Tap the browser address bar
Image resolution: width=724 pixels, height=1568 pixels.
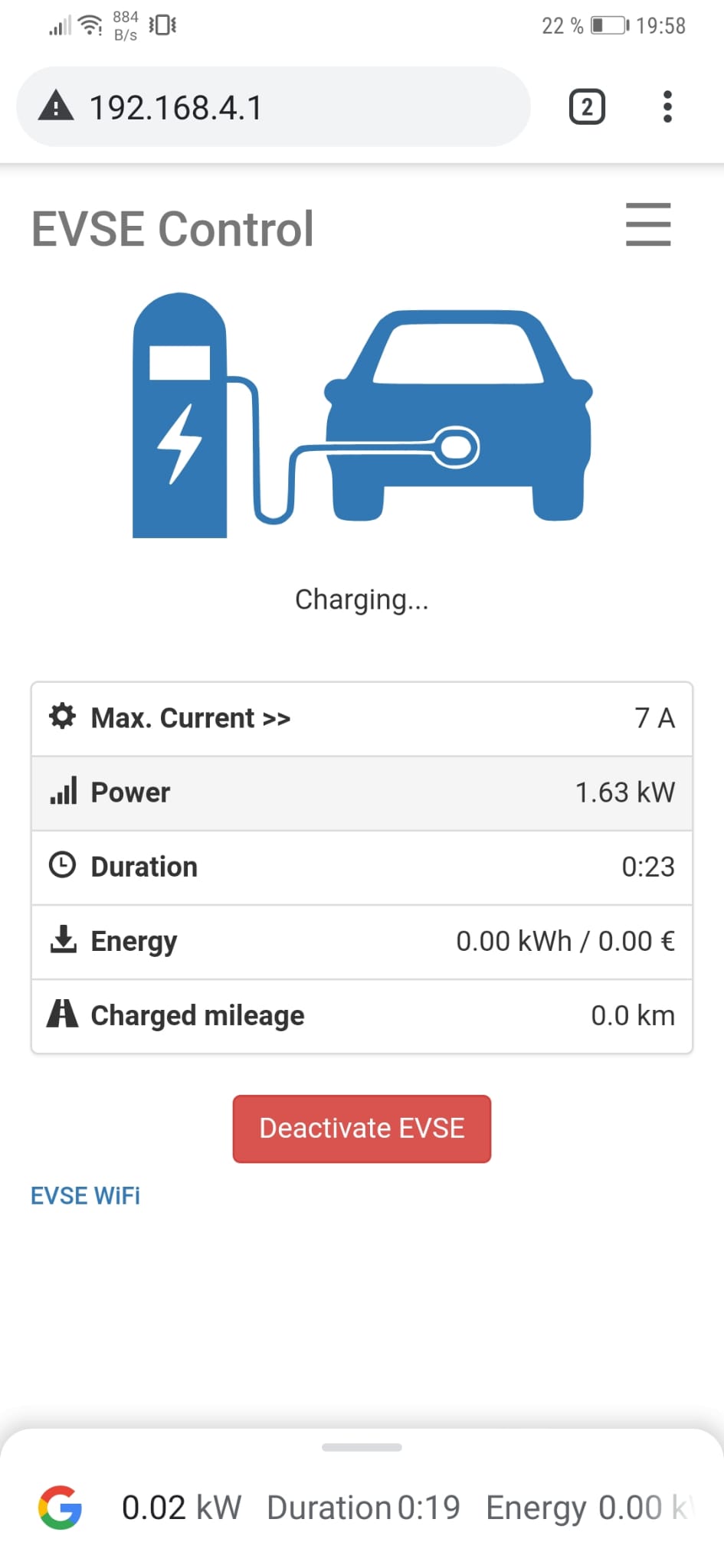click(x=291, y=107)
